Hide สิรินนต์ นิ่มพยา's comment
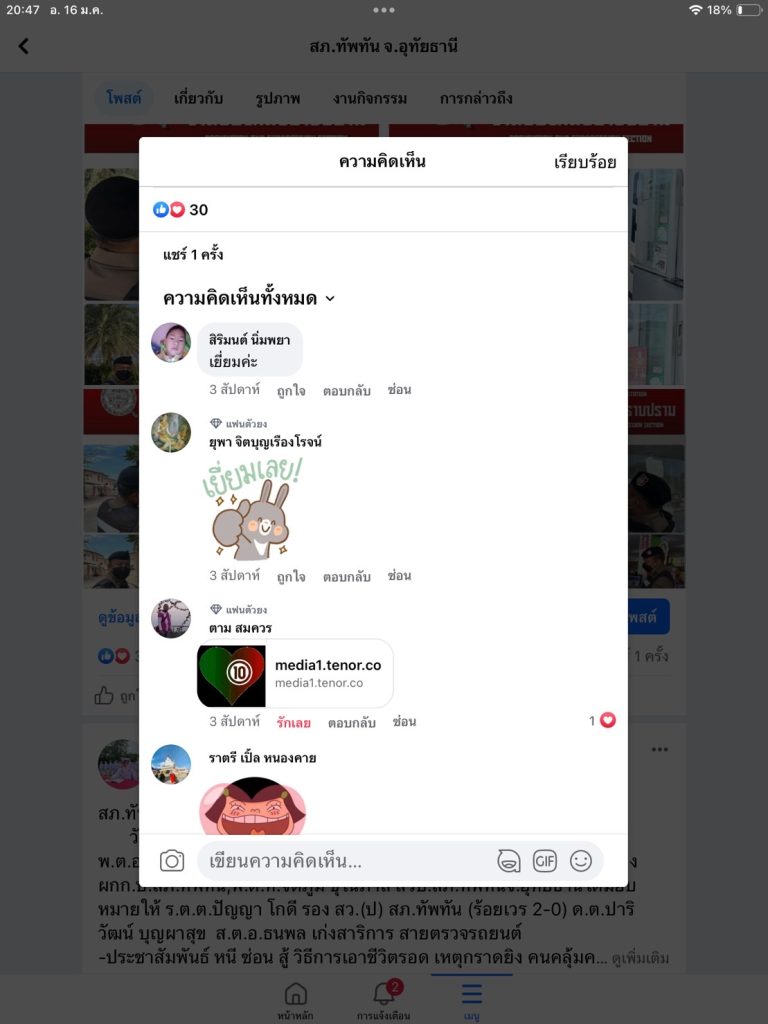The width and height of the screenshot is (768, 1024). (399, 390)
